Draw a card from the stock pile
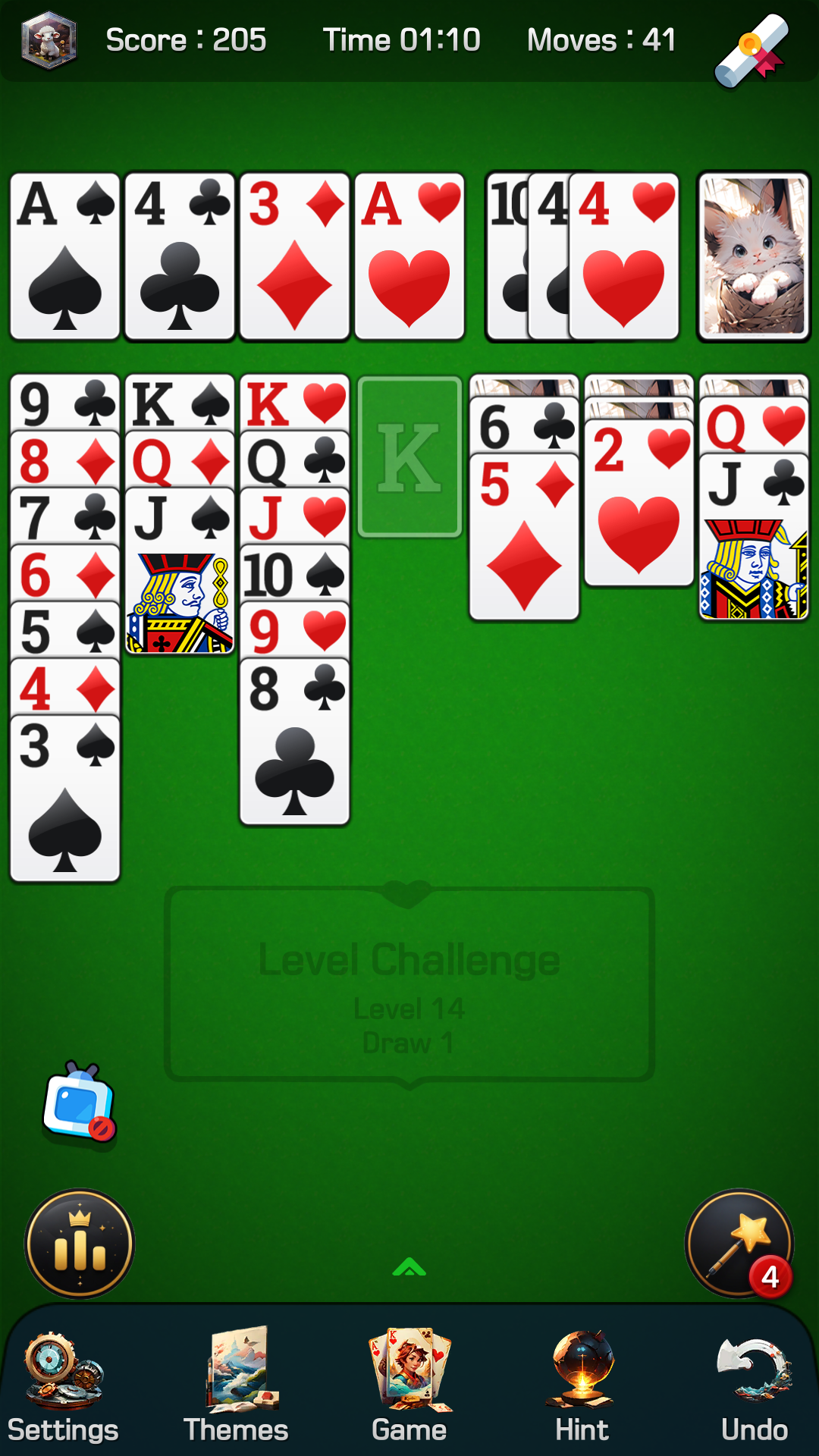Screen dimensions: 819x1456 point(754,256)
